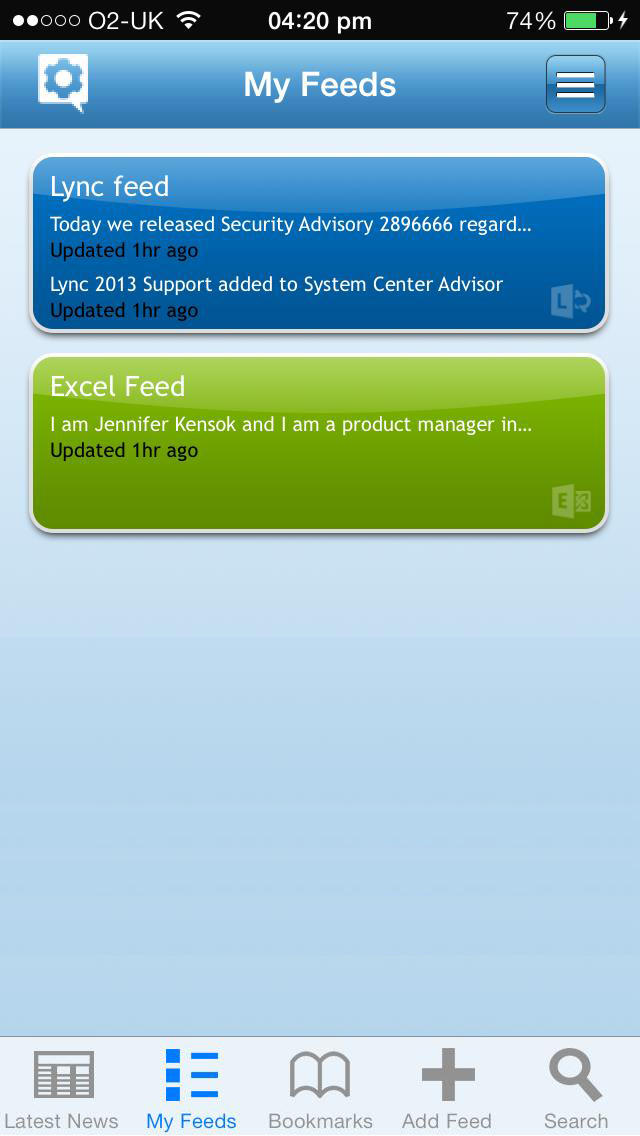Image resolution: width=640 pixels, height=1136 pixels.
Task: Open the hamburger menu button
Action: [x=575, y=85]
